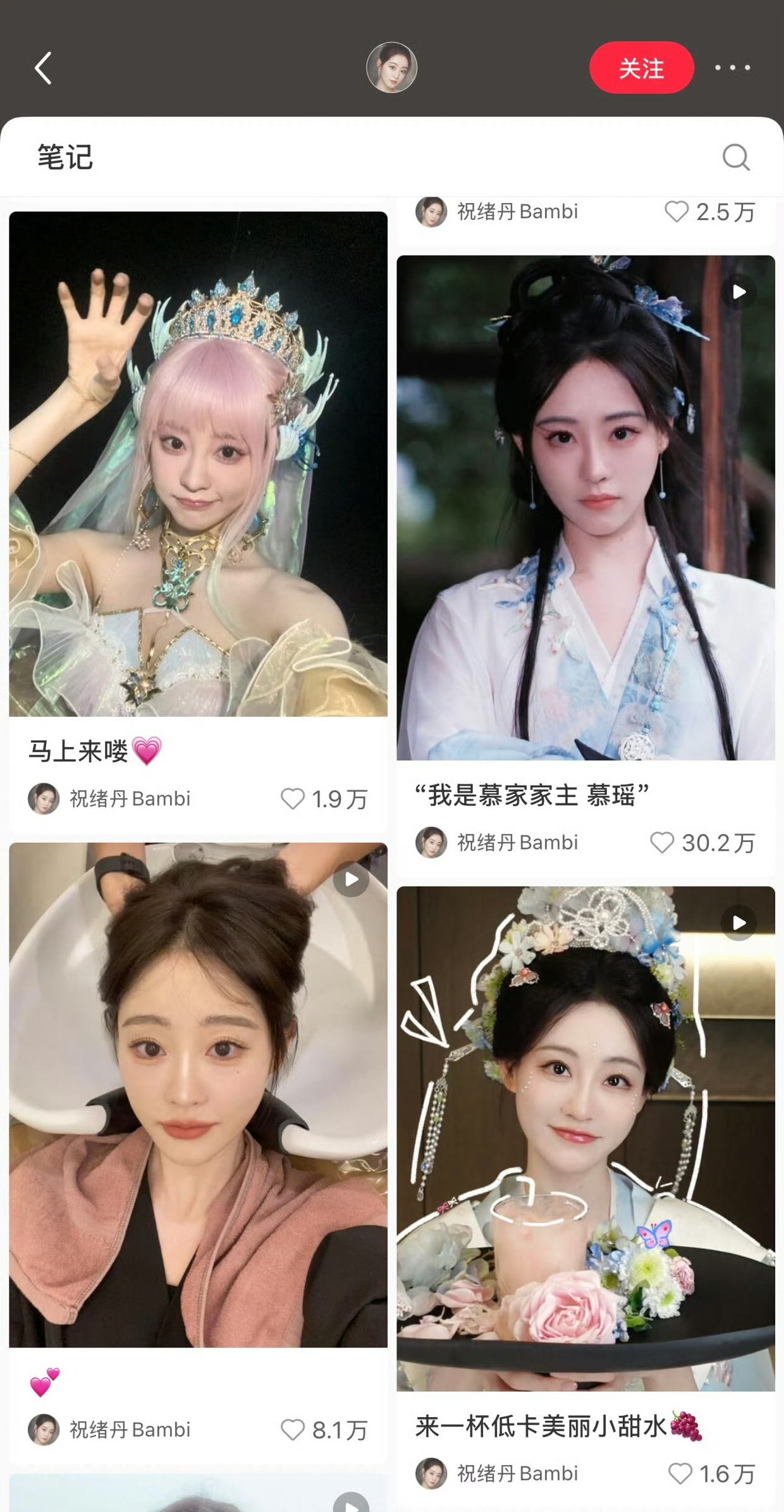Open the 来一杯低卡美丽小甜水 video note
Viewport: 784px width, 1512px height.
pyautogui.click(x=585, y=1139)
